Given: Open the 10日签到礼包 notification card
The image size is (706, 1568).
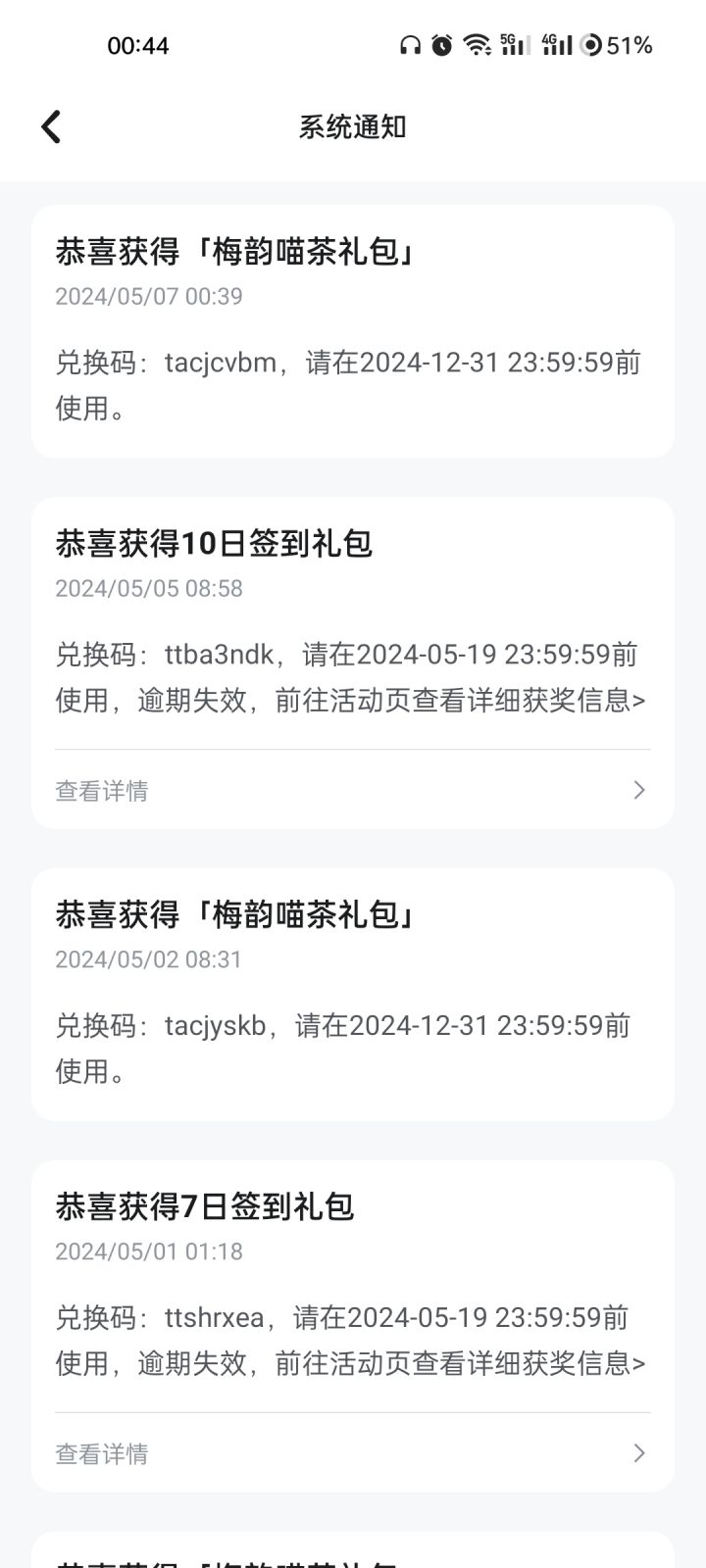Looking at the screenshot, I should pyautogui.click(x=353, y=662).
